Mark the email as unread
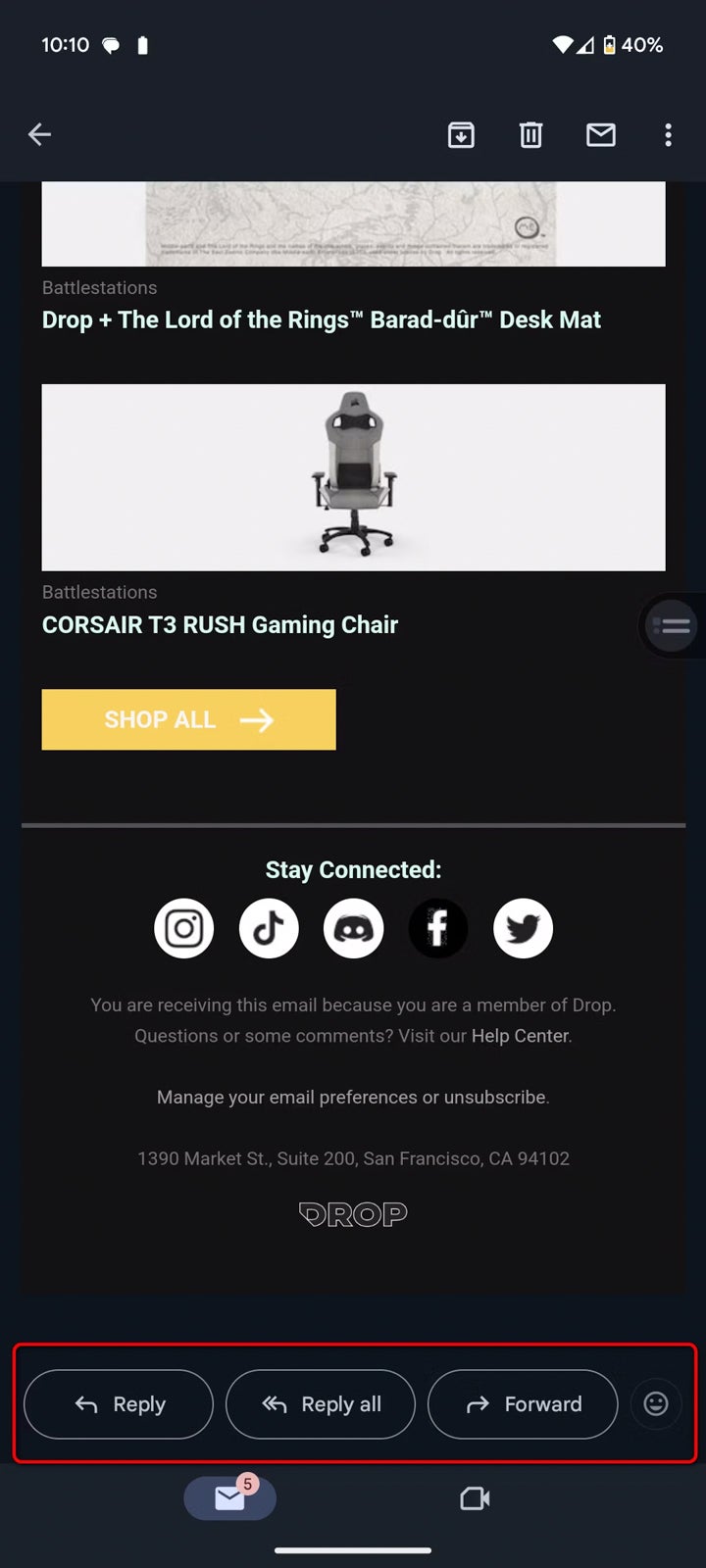 (x=600, y=134)
